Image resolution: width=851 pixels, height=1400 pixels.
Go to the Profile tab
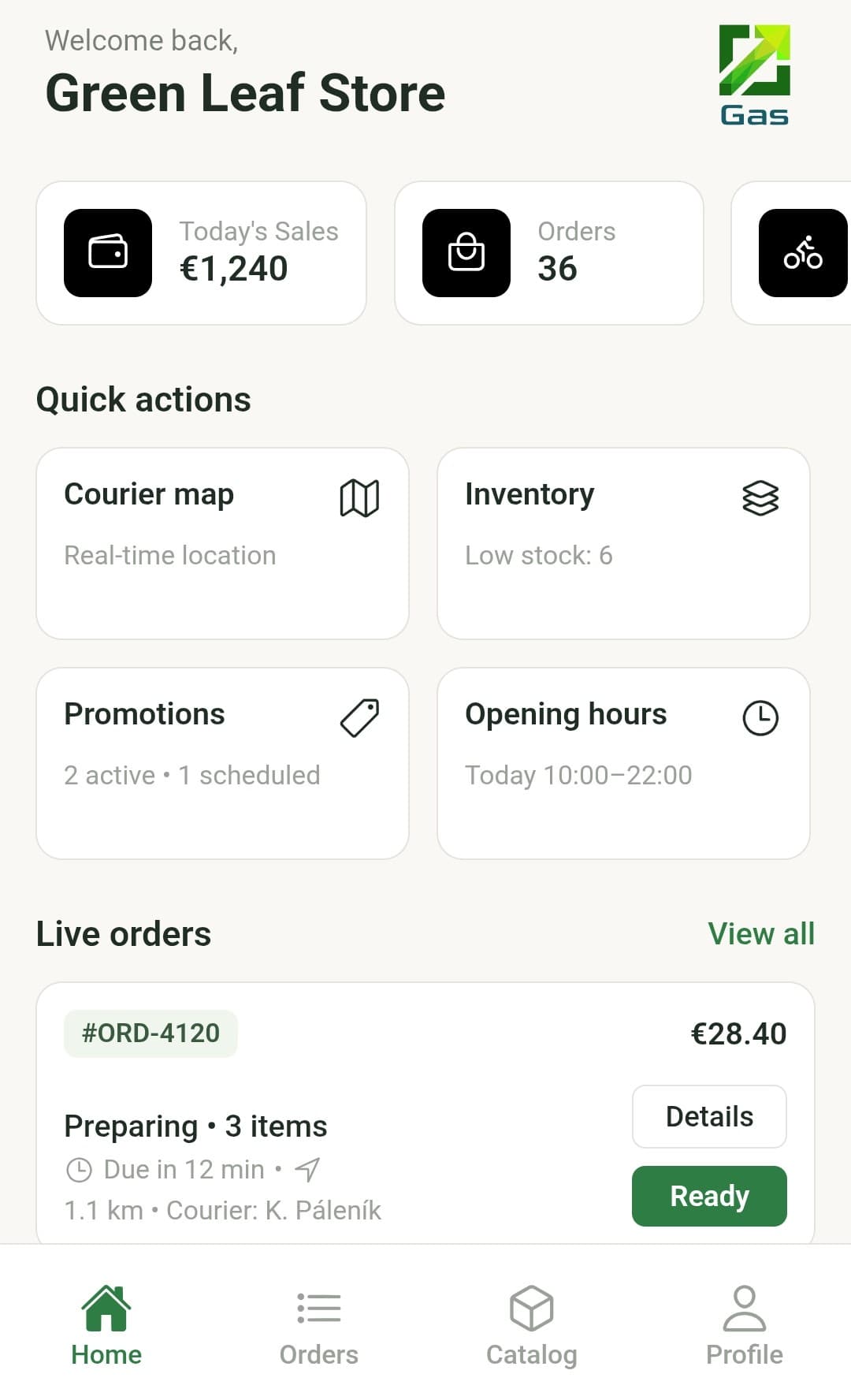[744, 1324]
